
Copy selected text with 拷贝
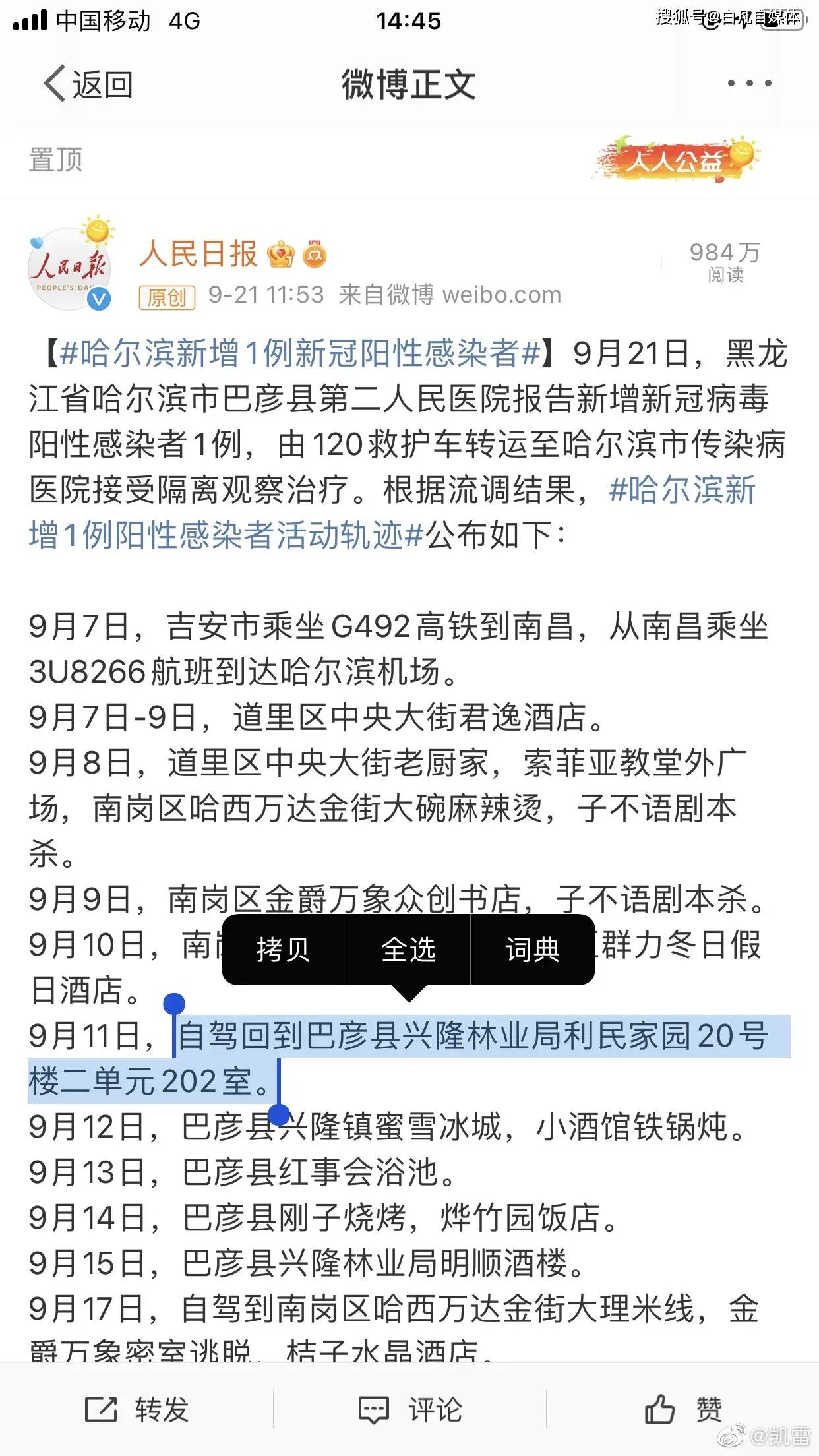[283, 950]
